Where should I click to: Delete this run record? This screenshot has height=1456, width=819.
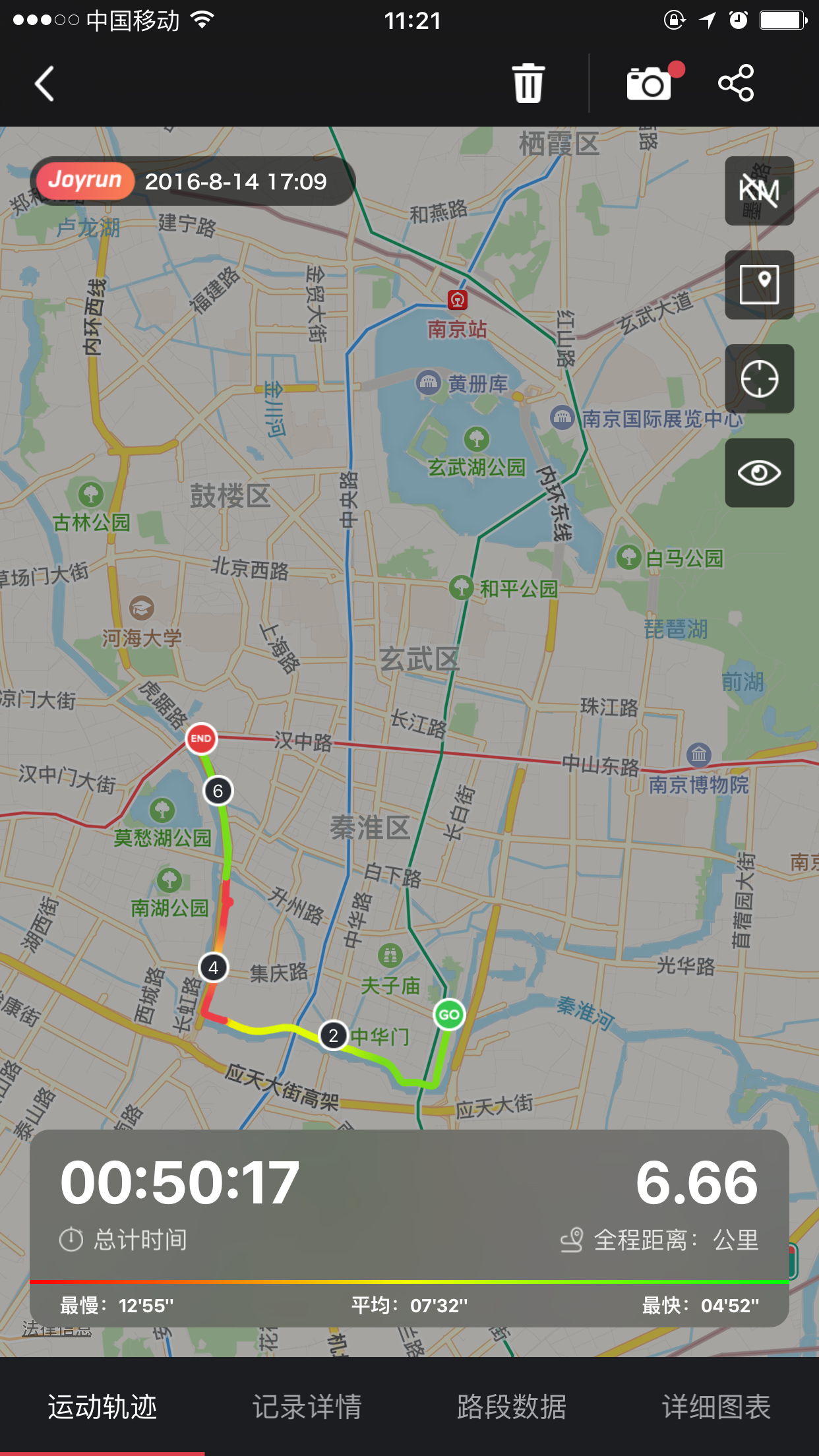pos(528,84)
